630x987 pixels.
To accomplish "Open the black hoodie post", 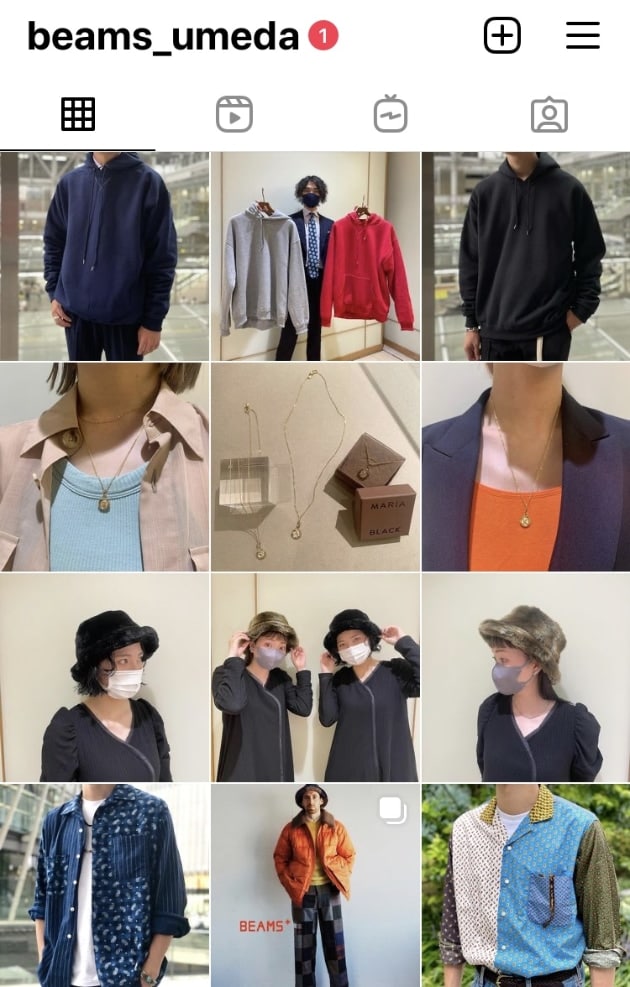I will (x=526, y=256).
